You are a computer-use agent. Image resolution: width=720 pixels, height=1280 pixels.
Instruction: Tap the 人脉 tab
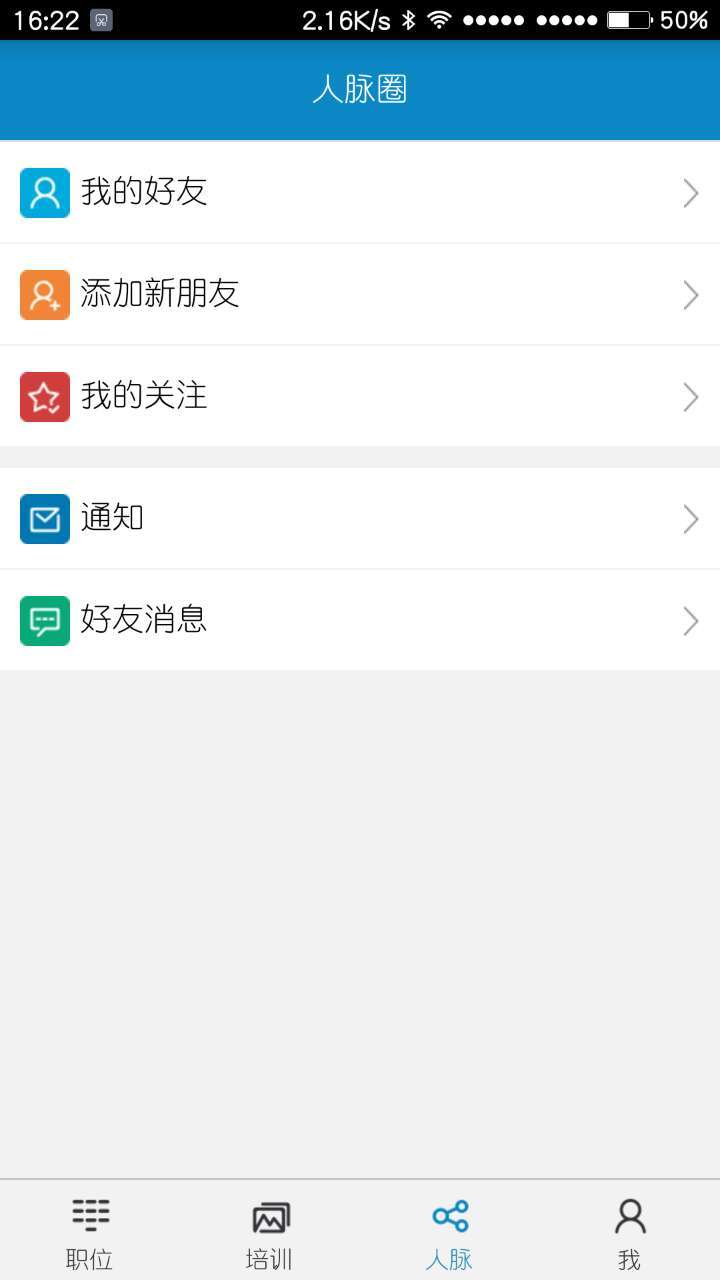[450, 1232]
